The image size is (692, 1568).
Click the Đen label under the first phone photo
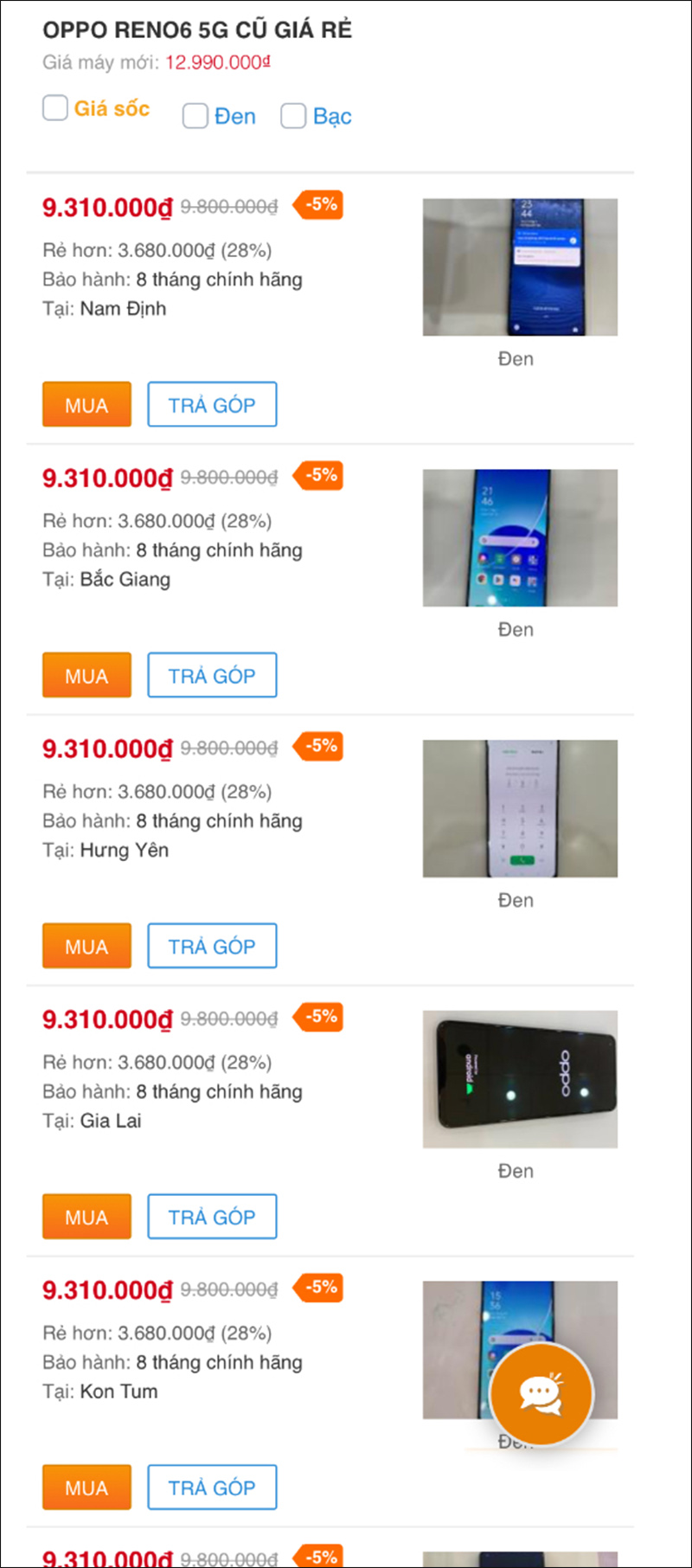point(516,358)
